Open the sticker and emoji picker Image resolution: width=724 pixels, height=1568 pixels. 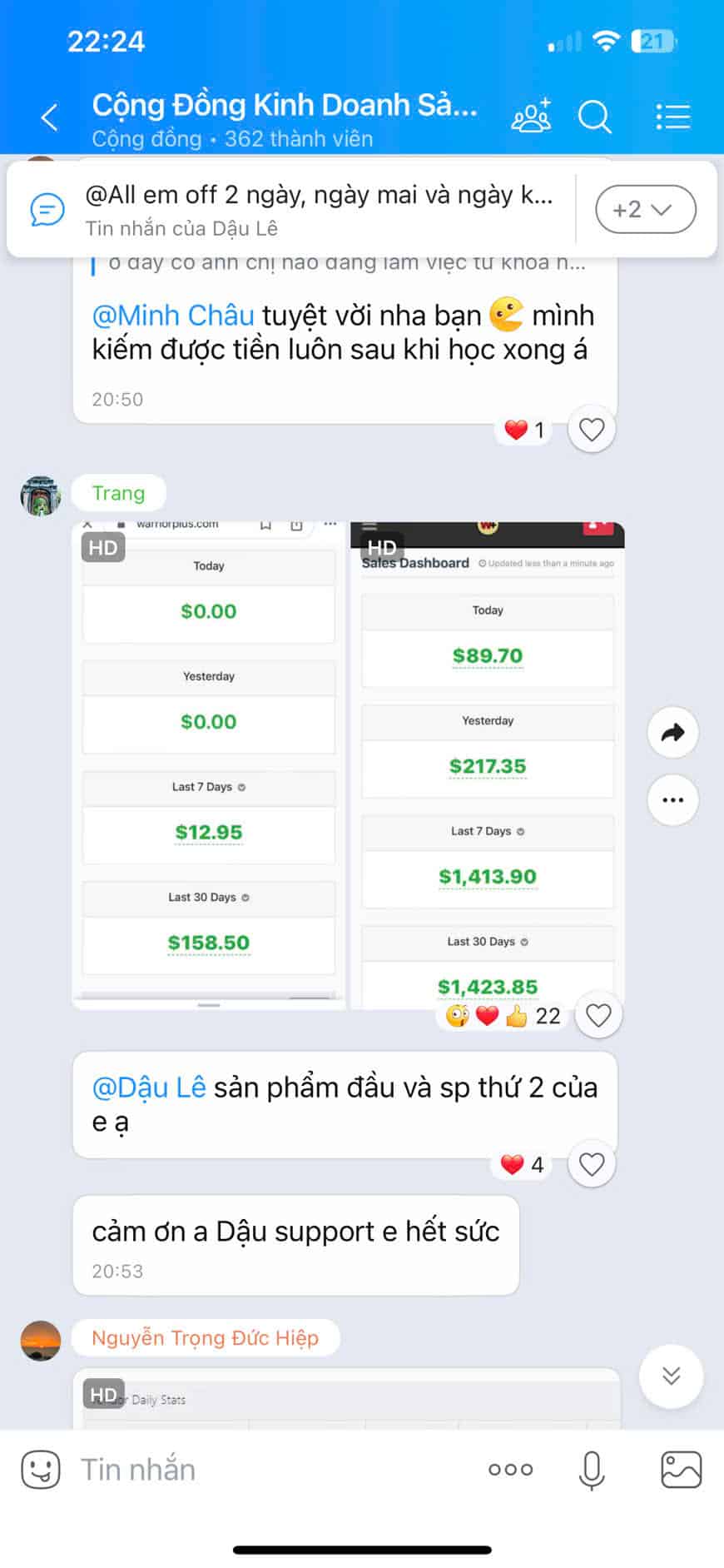[x=41, y=1470]
